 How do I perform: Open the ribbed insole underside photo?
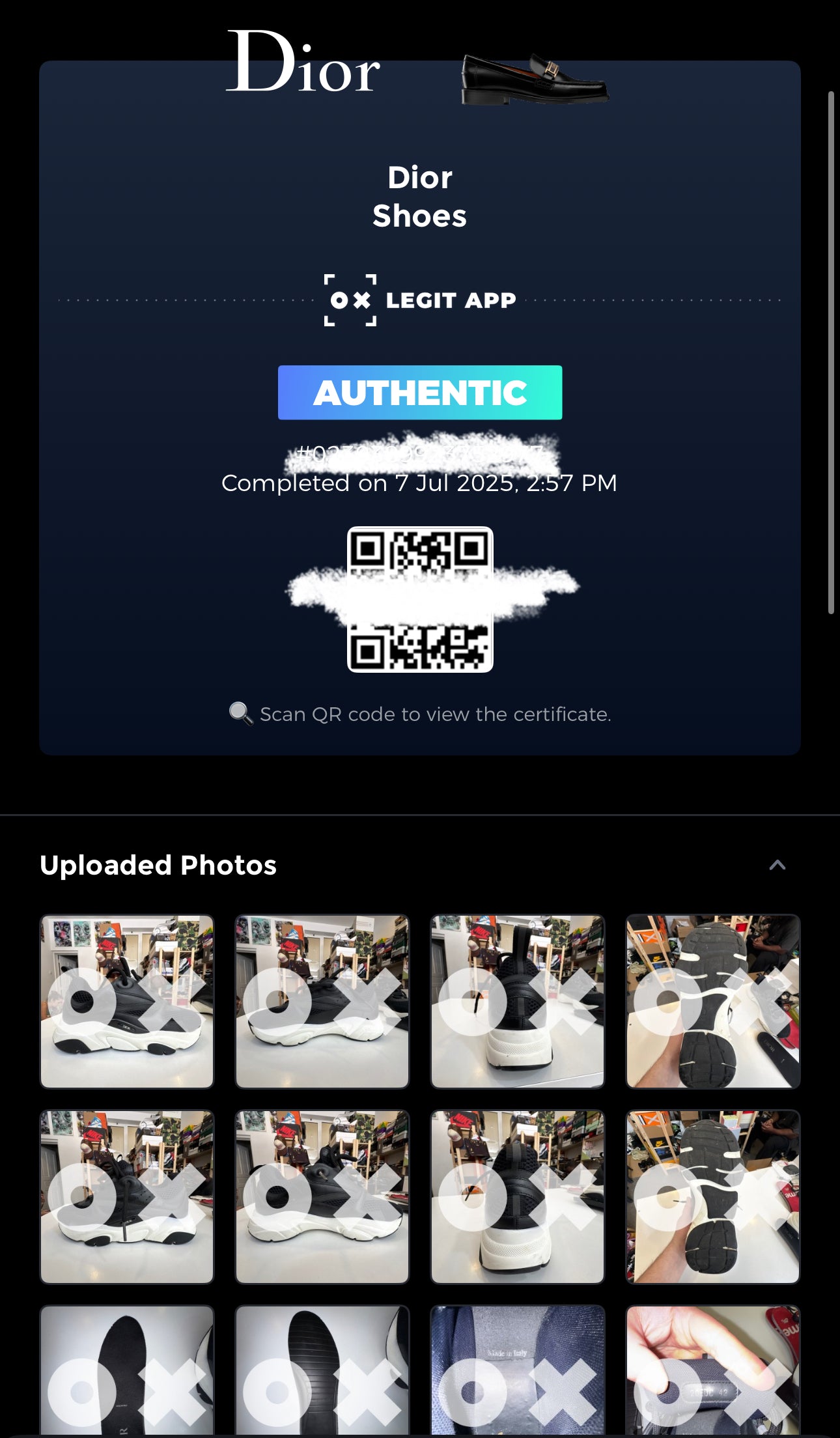[x=322, y=1371]
